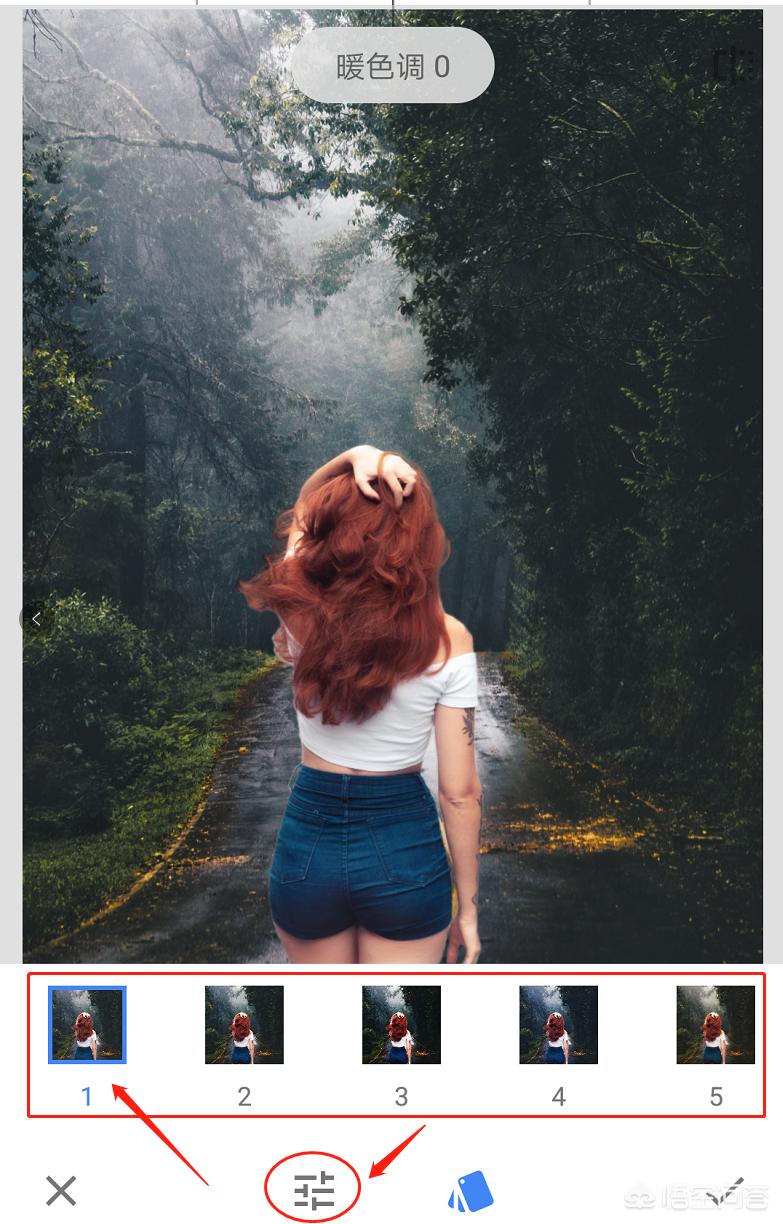Apply filter style thumbnail 2
783x1224 pixels.
pyautogui.click(x=244, y=1024)
